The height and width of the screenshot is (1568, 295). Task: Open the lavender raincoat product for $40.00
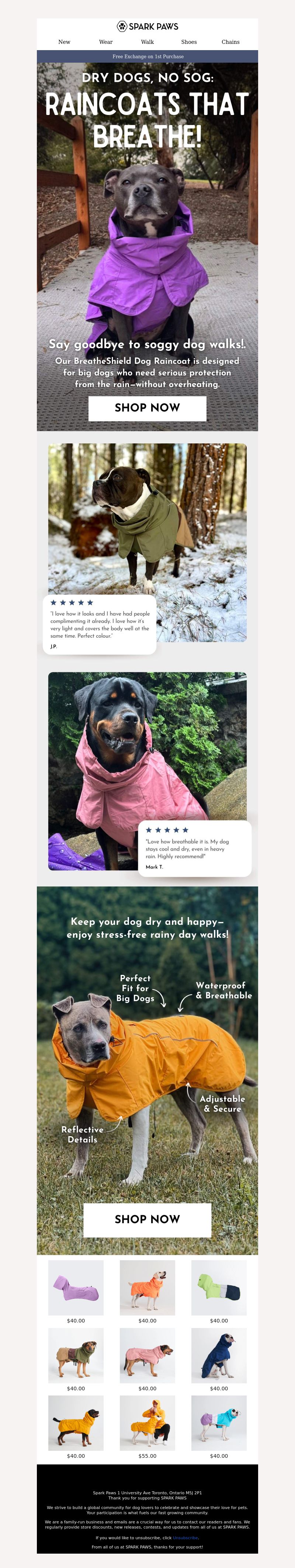[76, 1289]
